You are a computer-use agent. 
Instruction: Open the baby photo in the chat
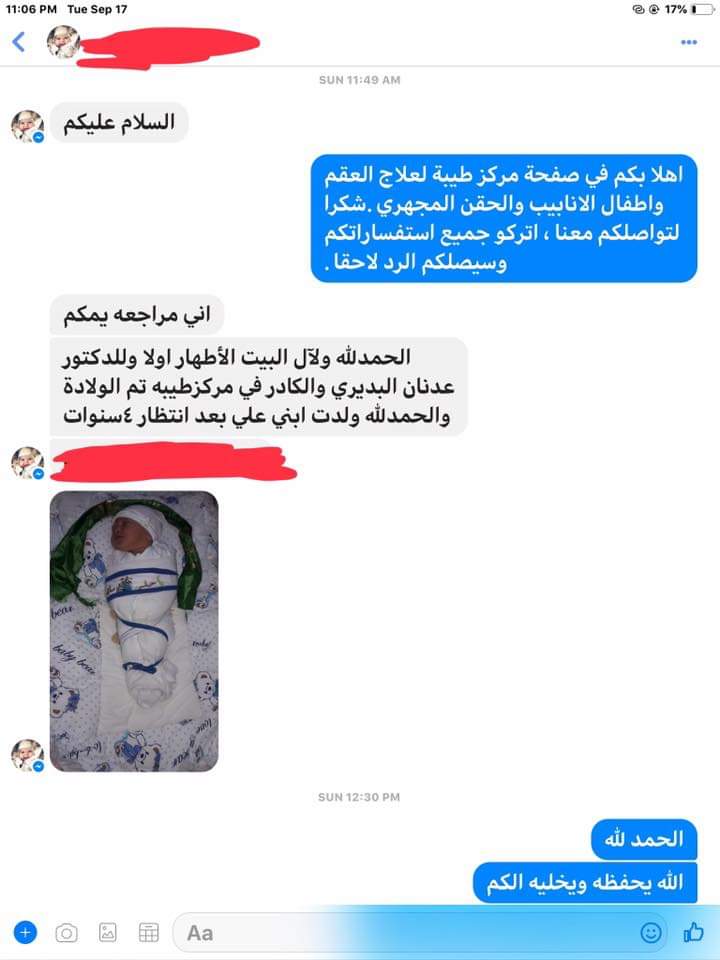click(x=134, y=631)
